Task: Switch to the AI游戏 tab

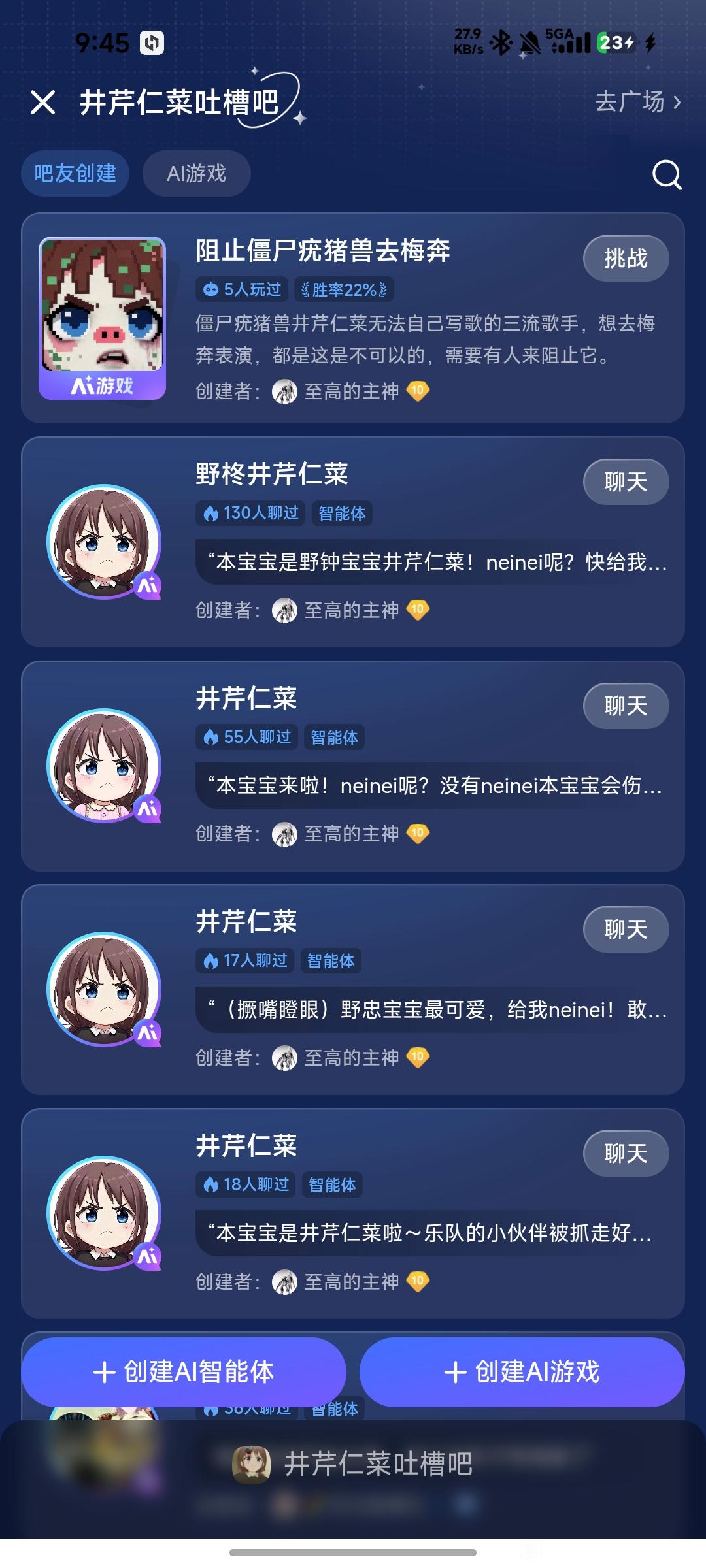Action: click(x=196, y=173)
